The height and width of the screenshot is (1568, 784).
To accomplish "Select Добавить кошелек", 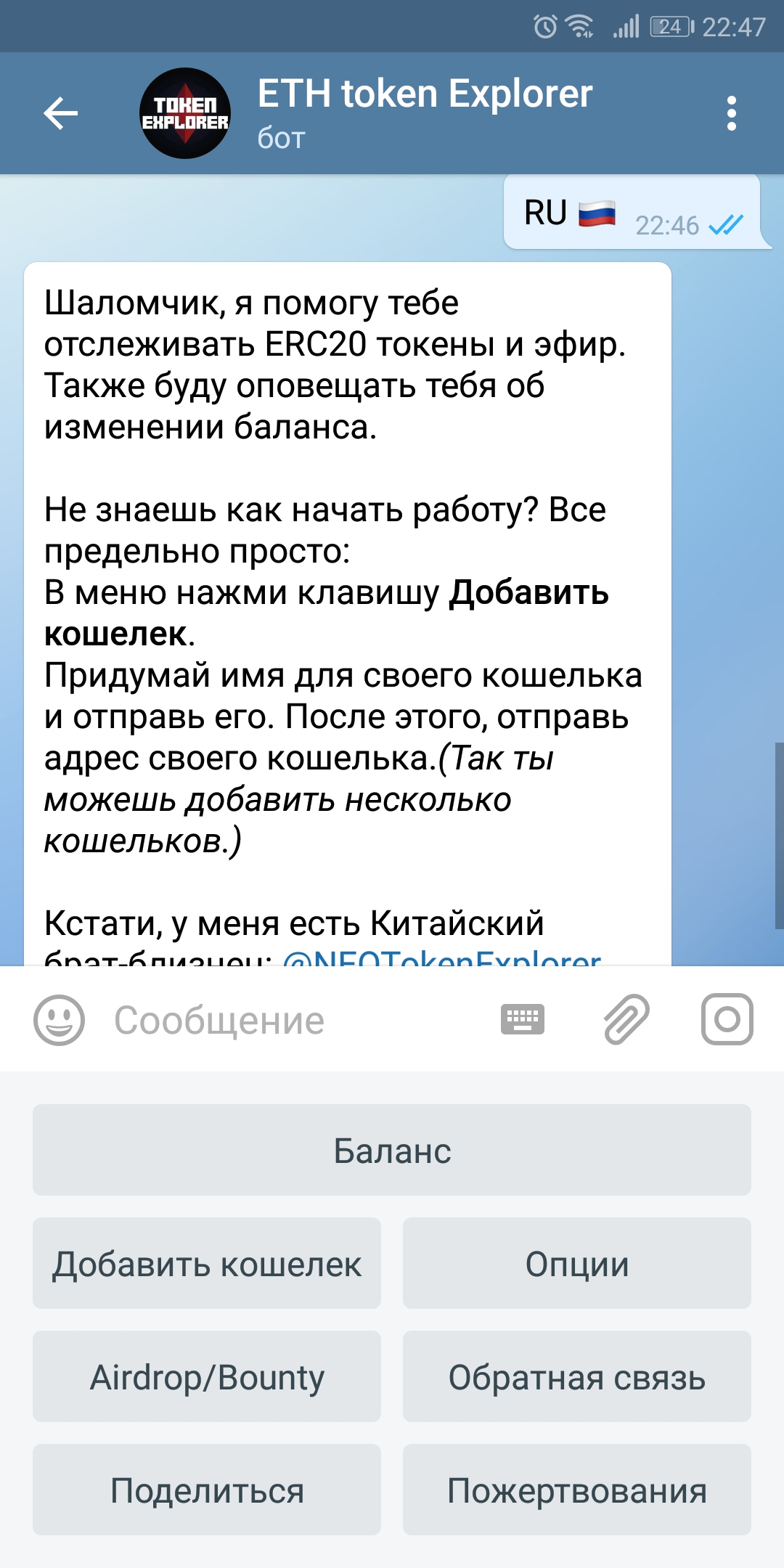I will (207, 1264).
